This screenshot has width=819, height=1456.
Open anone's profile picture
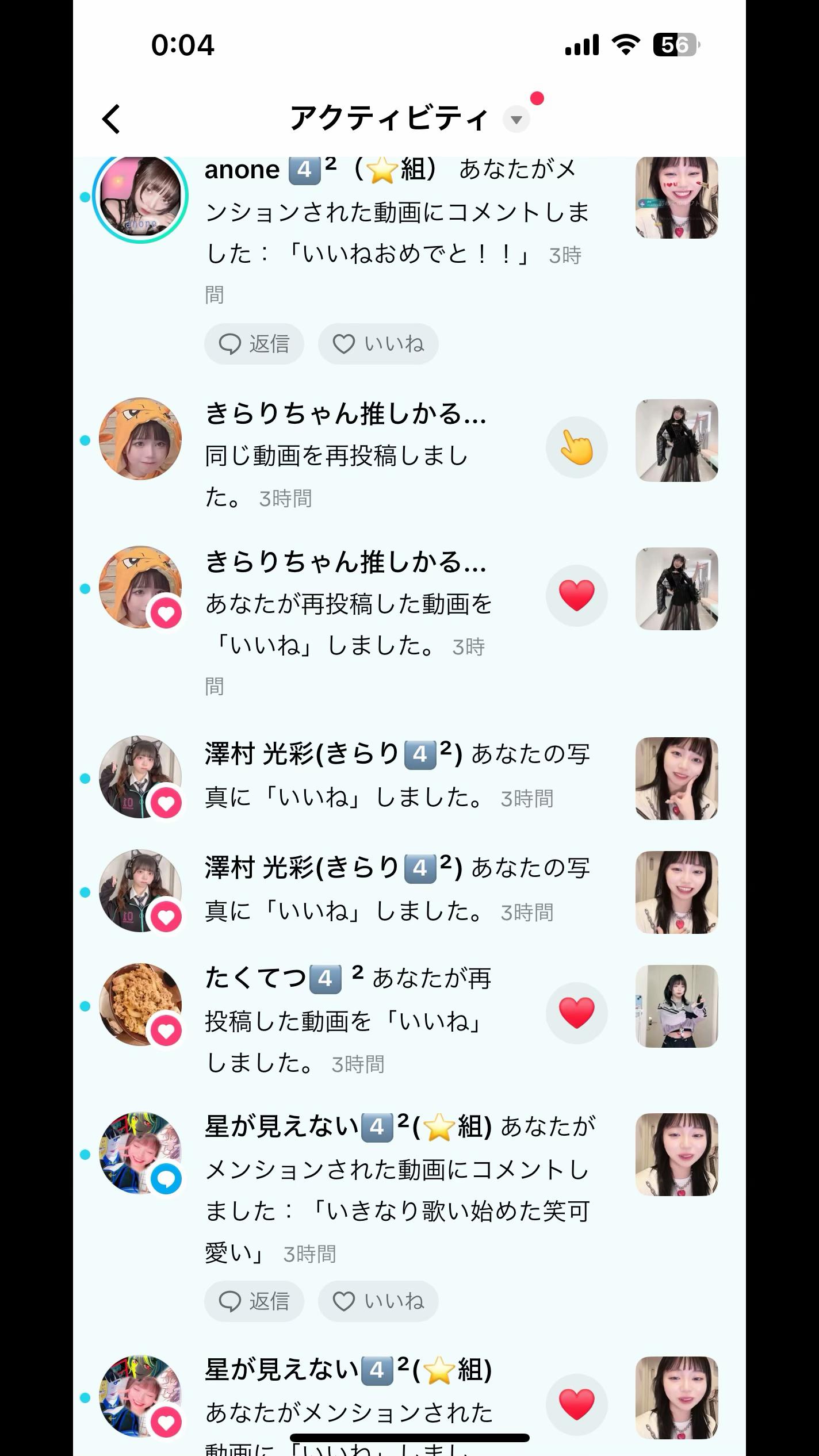point(140,197)
